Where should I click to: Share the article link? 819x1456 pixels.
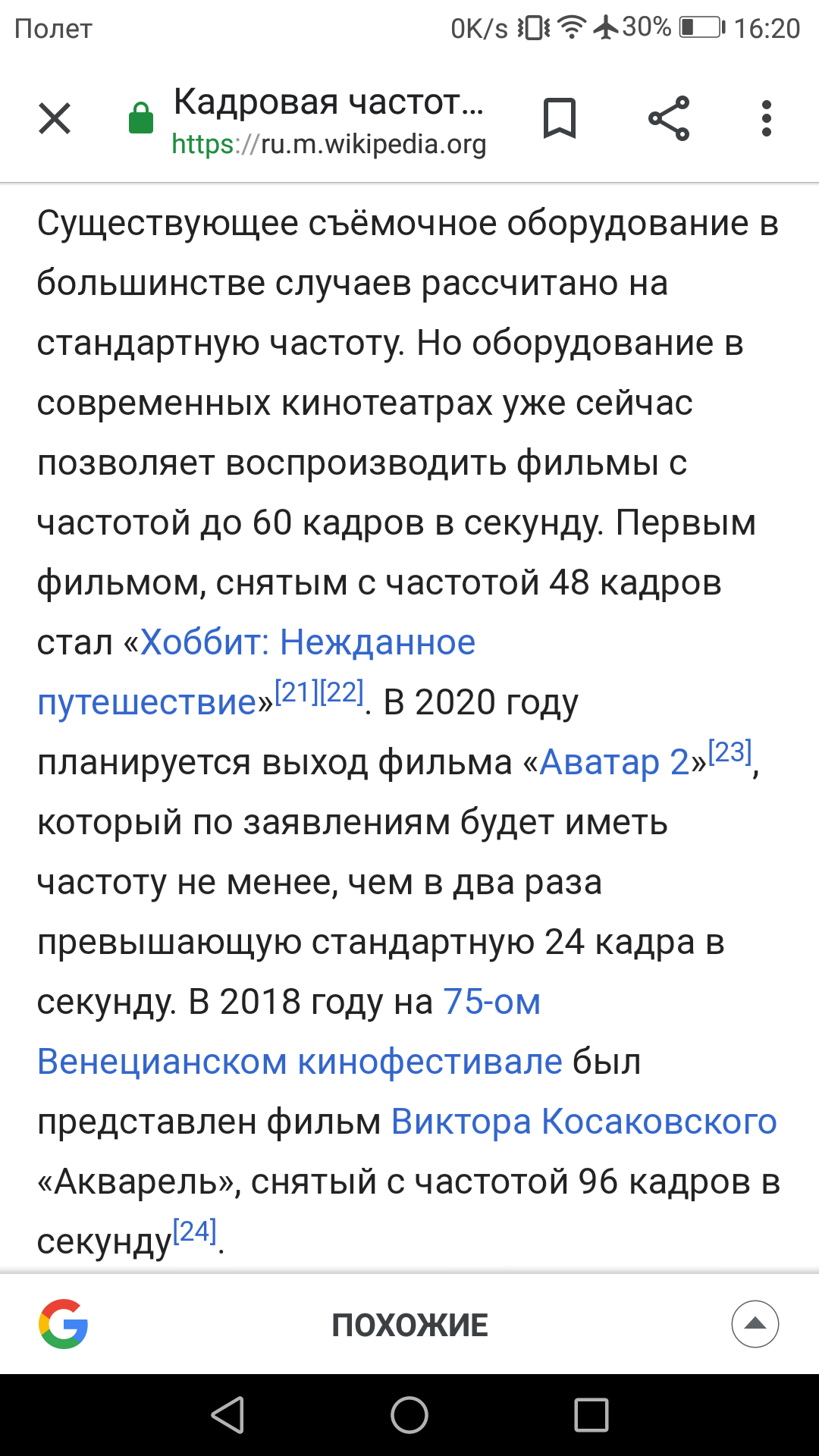coord(669,119)
